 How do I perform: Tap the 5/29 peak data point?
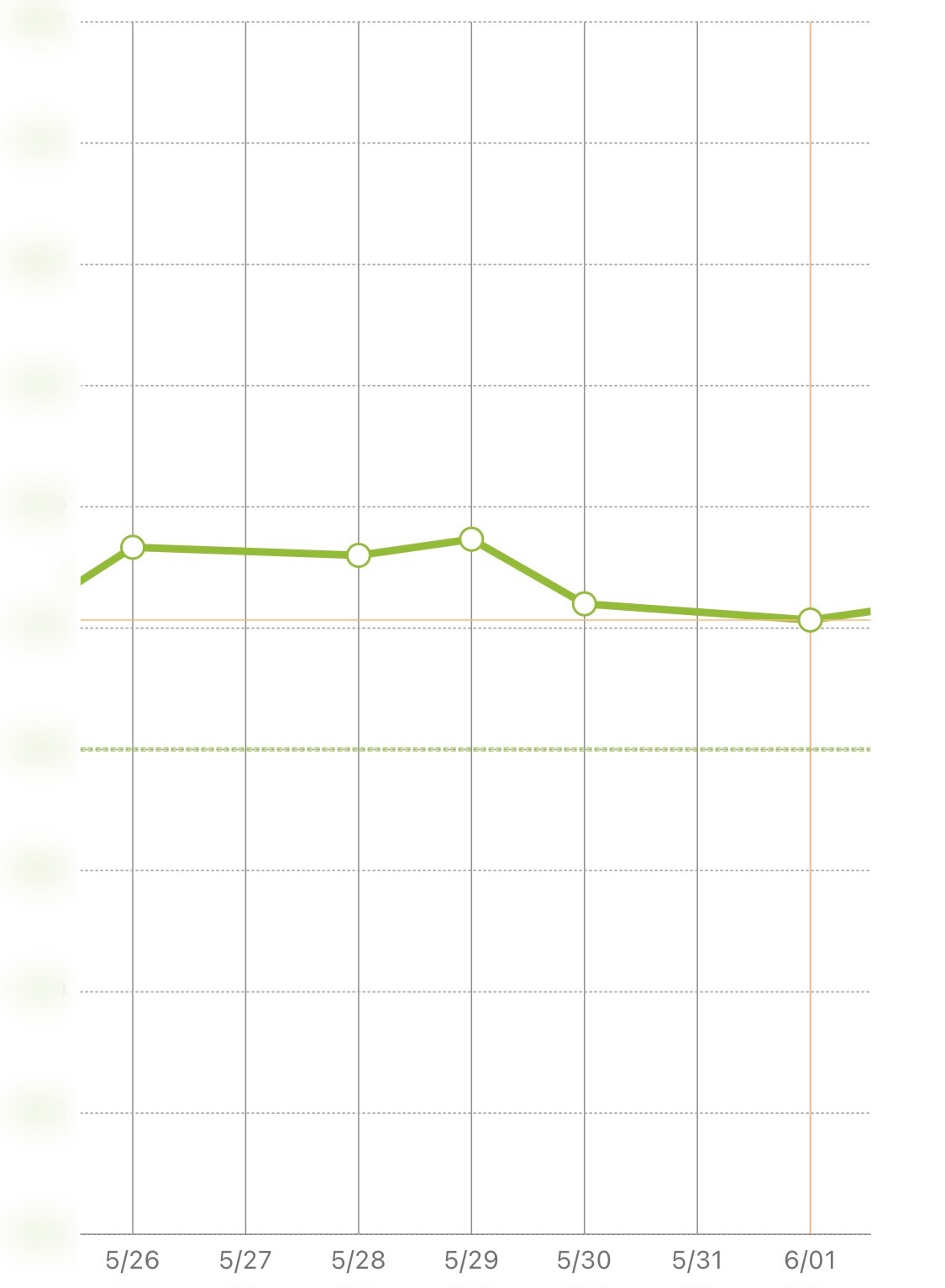click(471, 539)
